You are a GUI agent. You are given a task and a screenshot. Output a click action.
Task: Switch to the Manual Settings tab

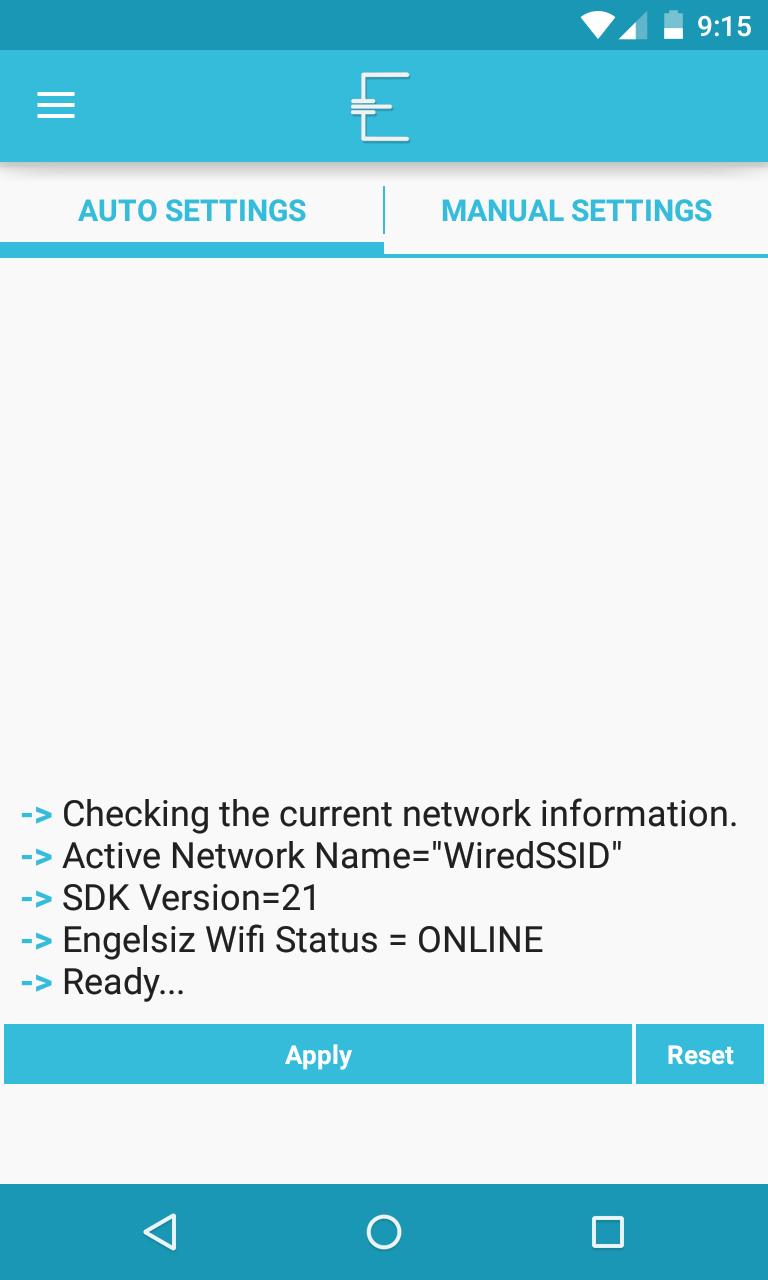click(x=576, y=211)
